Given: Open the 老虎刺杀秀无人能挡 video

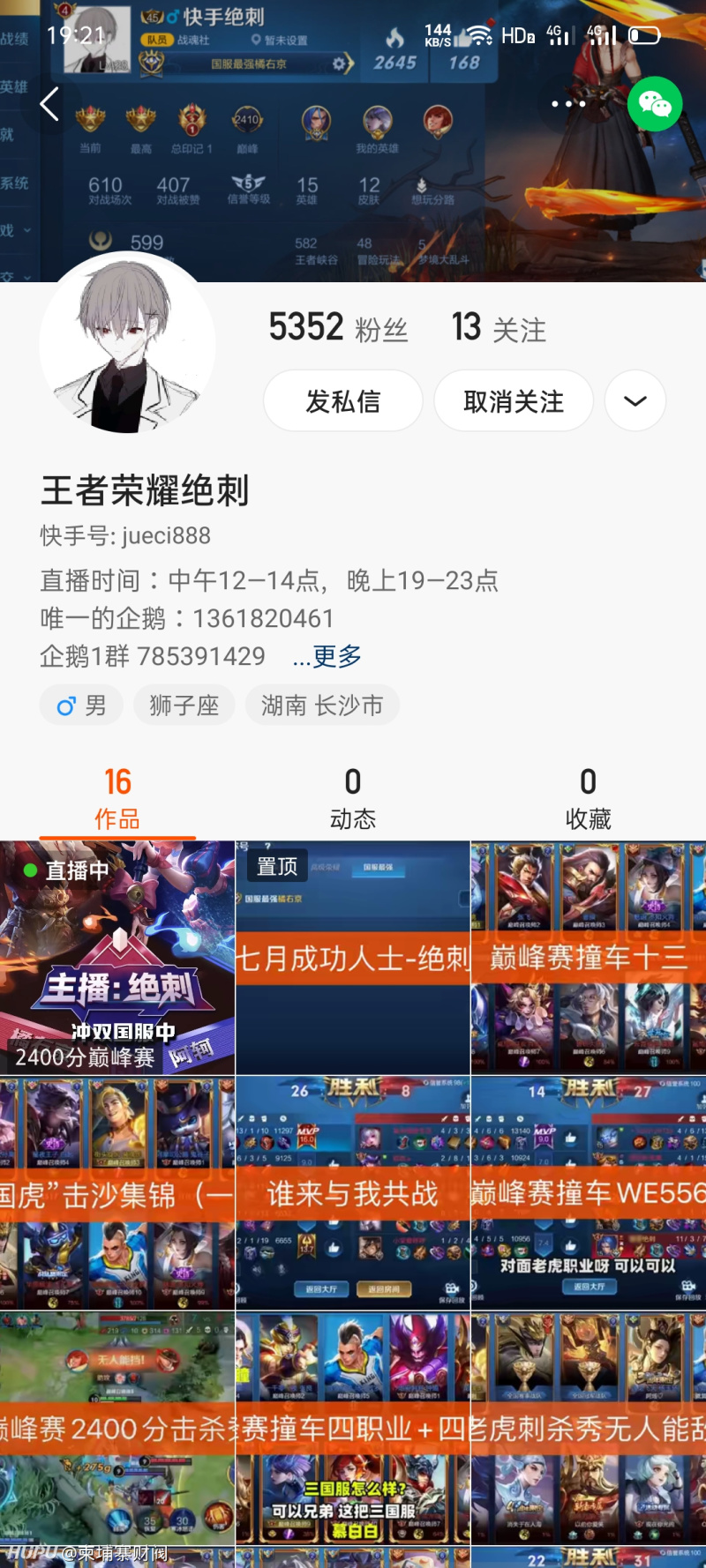Looking at the screenshot, I should pos(589,1429).
